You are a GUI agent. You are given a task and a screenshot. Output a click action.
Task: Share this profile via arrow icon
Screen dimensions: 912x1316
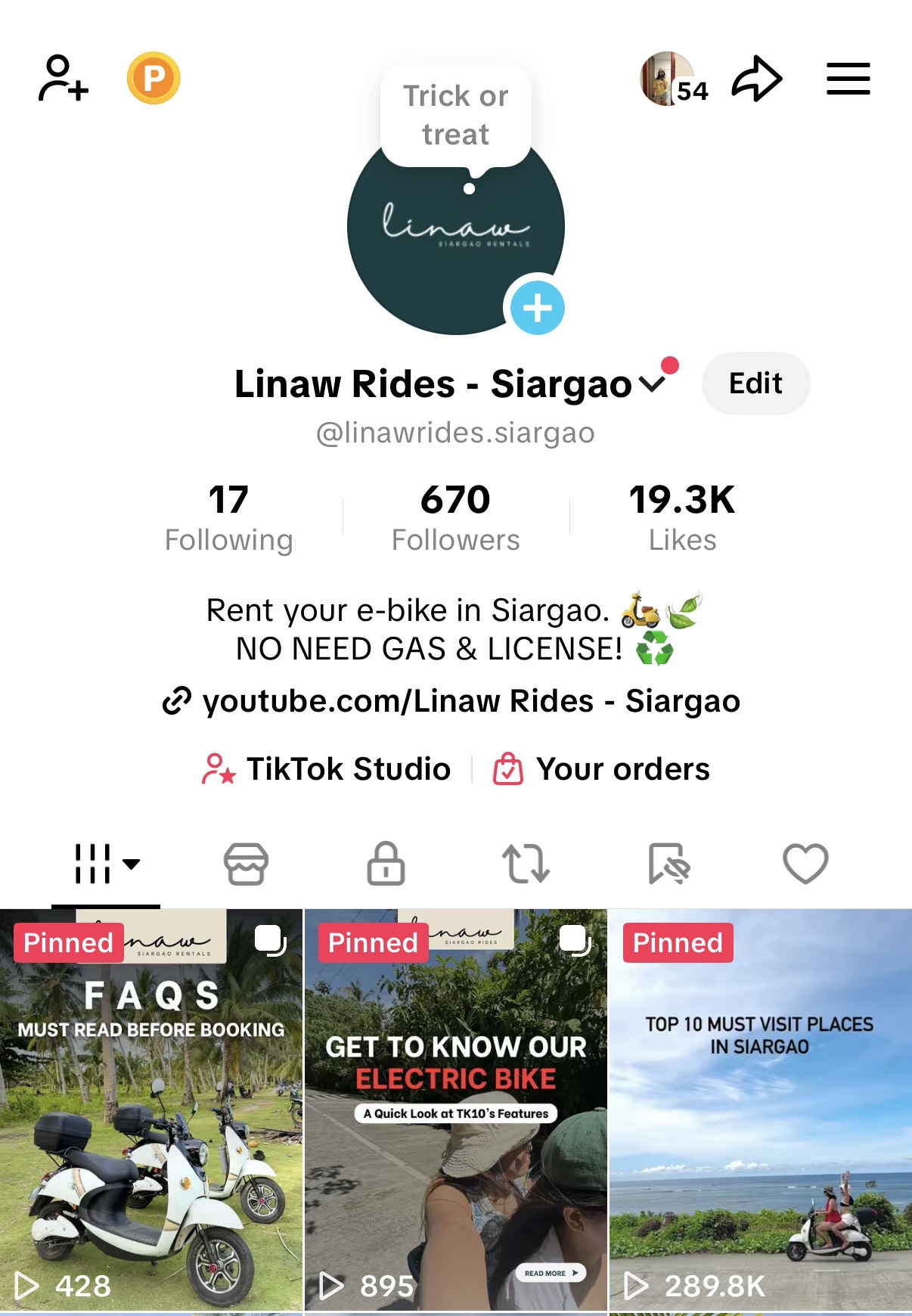coord(756,79)
